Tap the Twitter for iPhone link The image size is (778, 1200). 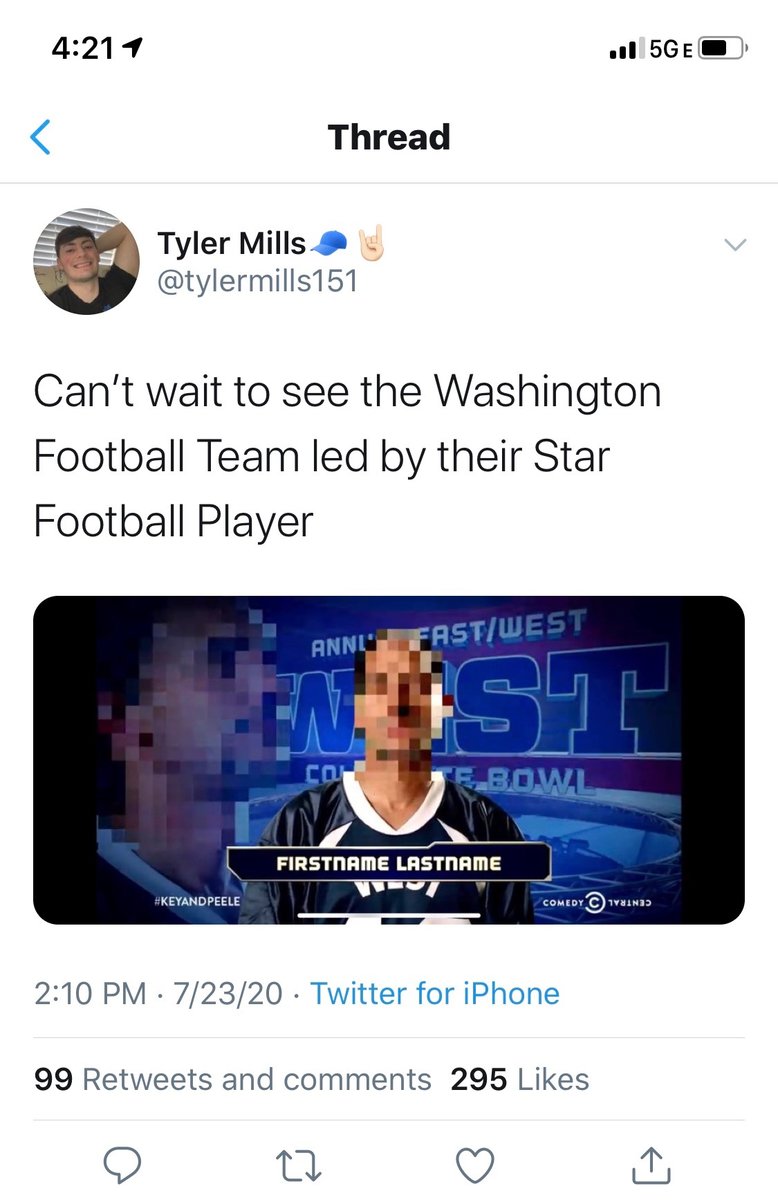pos(435,993)
